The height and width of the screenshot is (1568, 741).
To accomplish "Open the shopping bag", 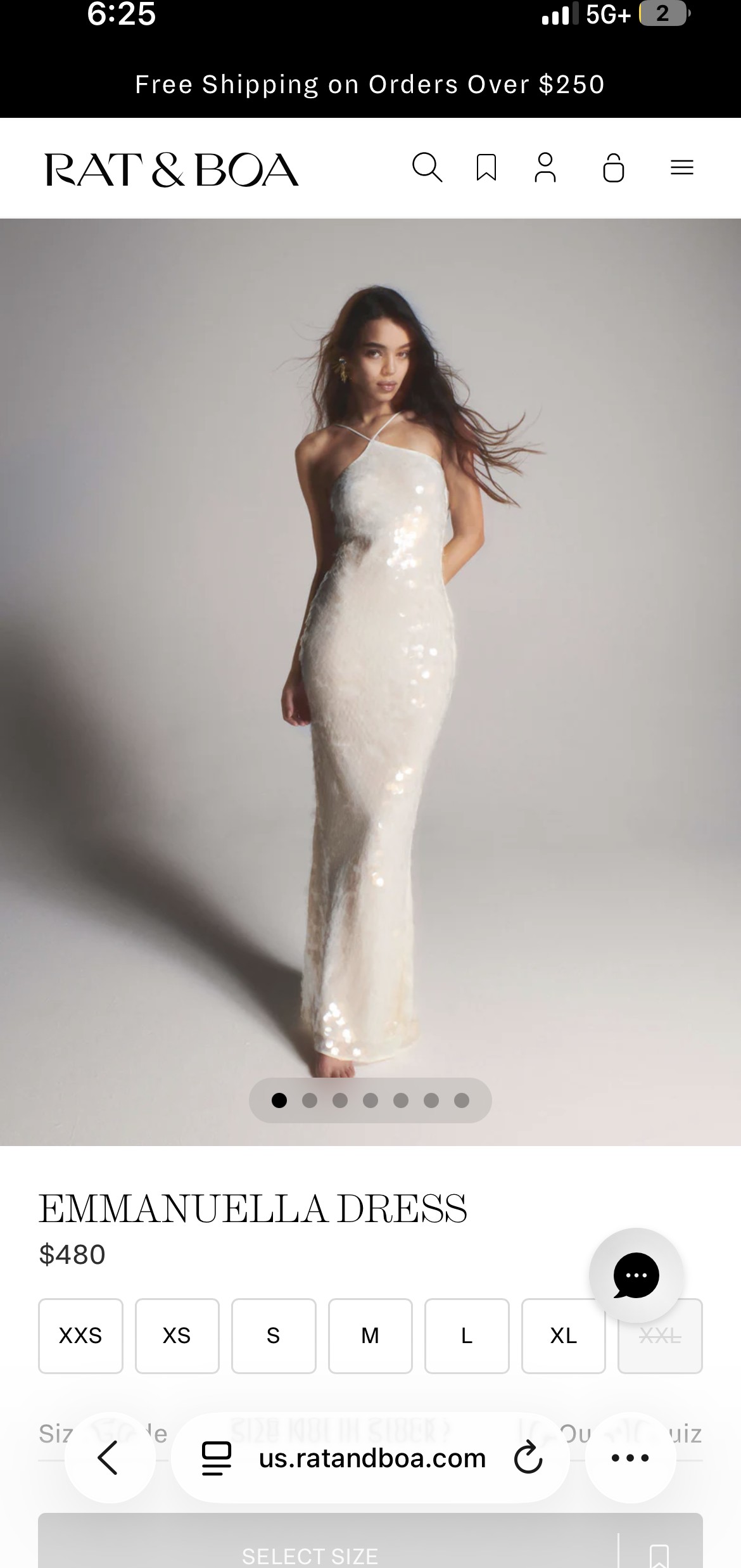I will click(x=613, y=168).
